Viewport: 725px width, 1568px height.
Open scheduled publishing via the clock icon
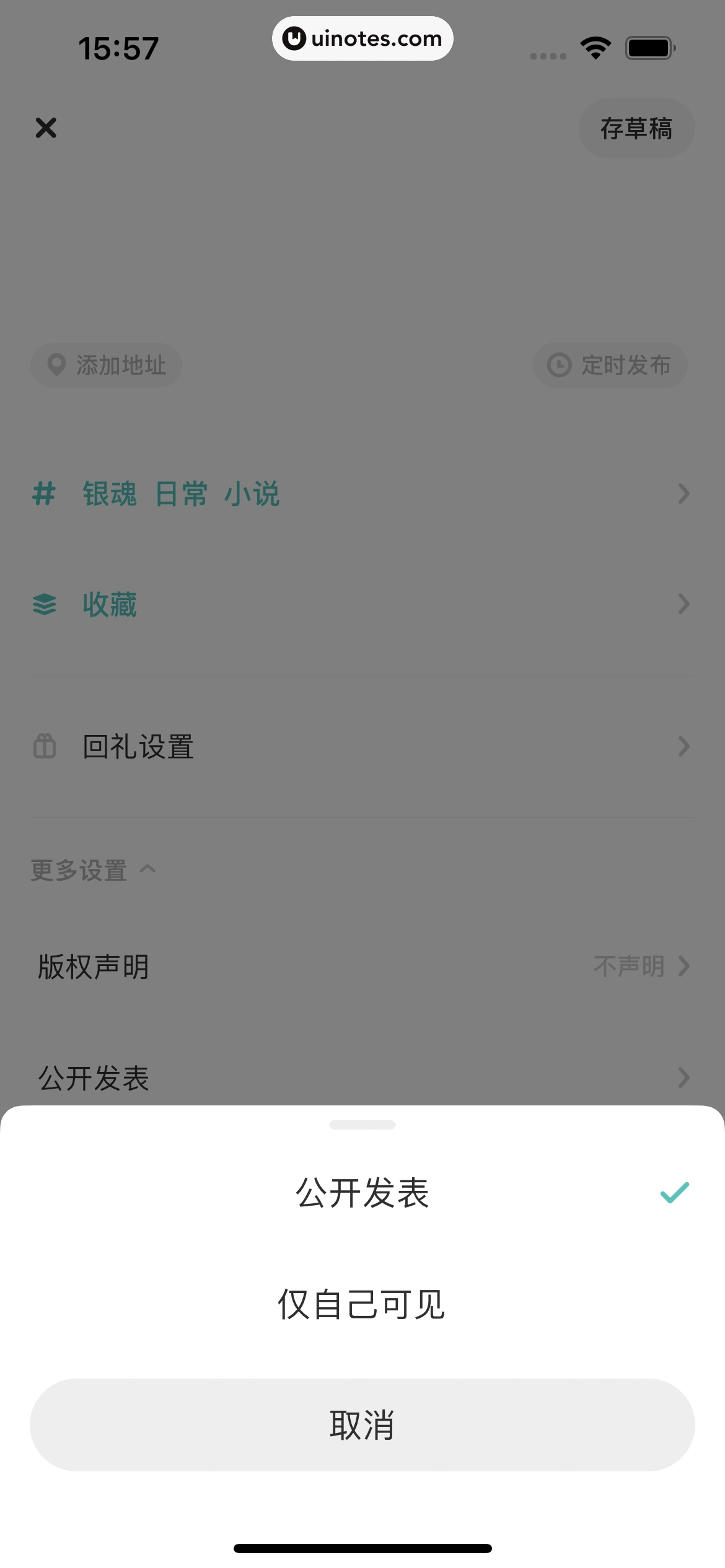click(x=559, y=365)
